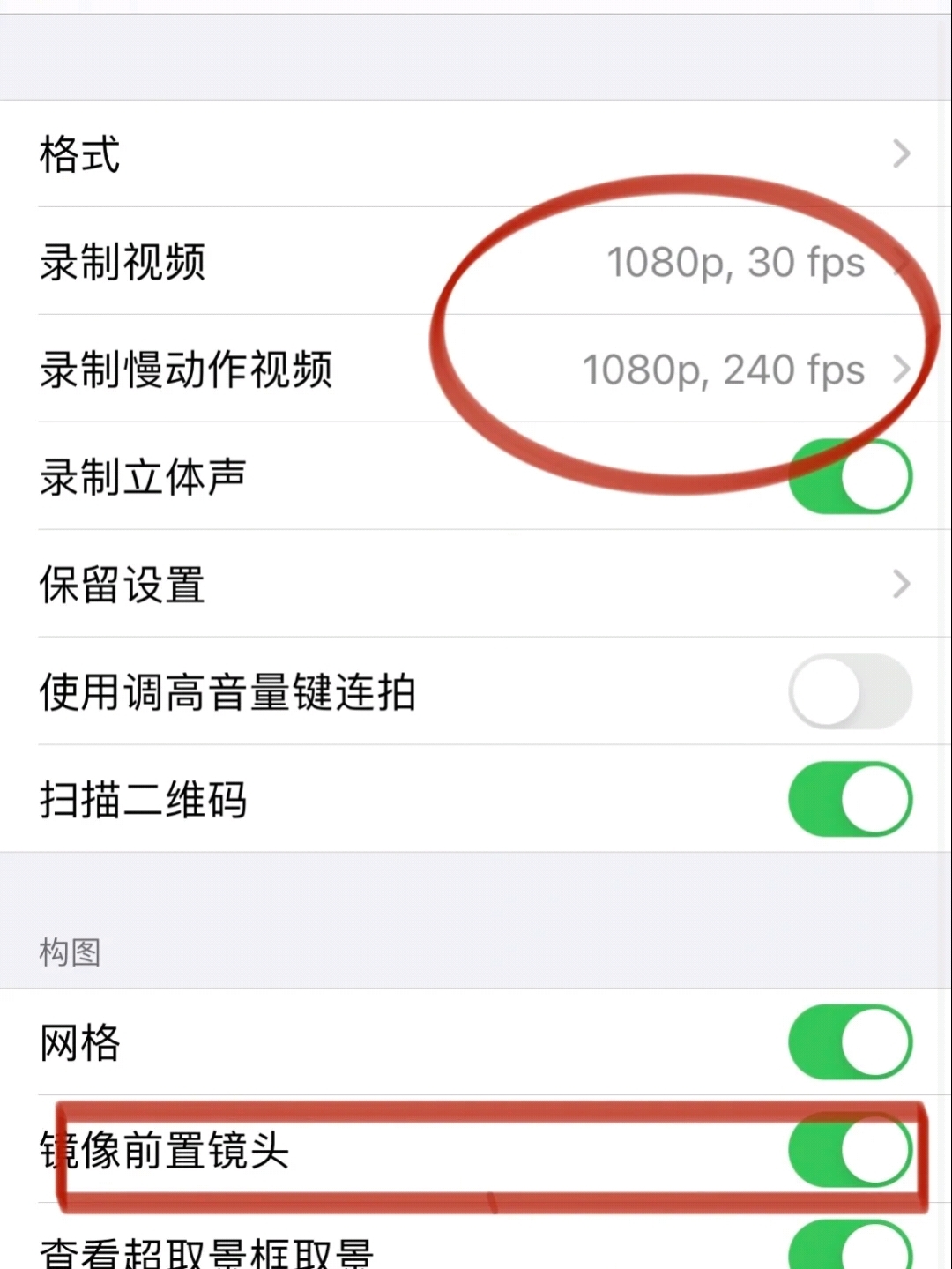
Task: Turn off 录制立体声 switch
Action: pos(850,477)
